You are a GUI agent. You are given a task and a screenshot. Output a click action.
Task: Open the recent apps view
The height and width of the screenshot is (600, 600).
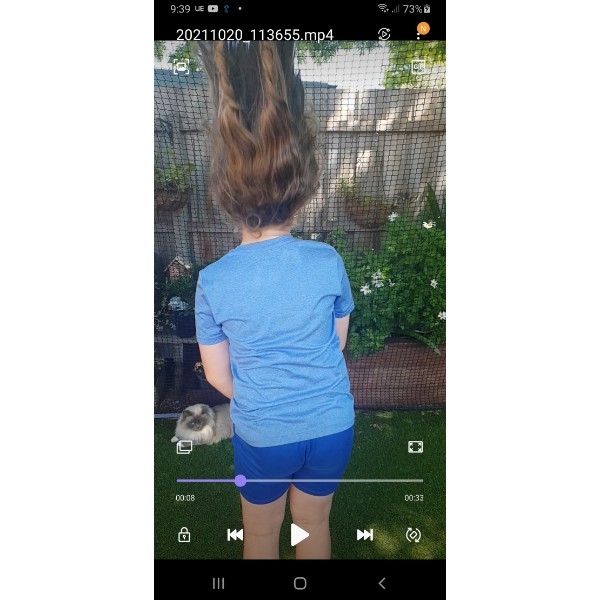point(218,583)
